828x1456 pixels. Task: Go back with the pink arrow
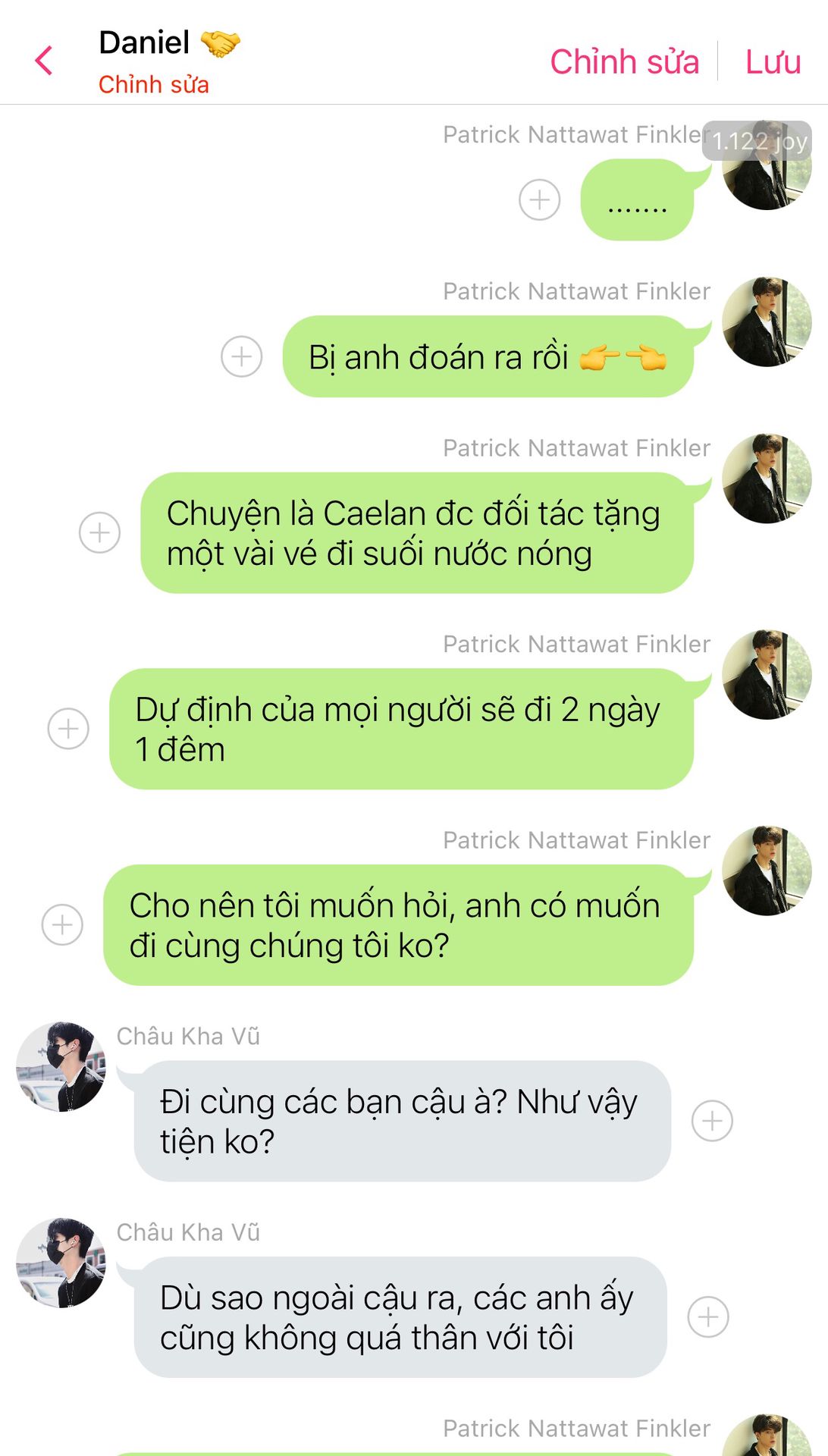tap(44, 61)
